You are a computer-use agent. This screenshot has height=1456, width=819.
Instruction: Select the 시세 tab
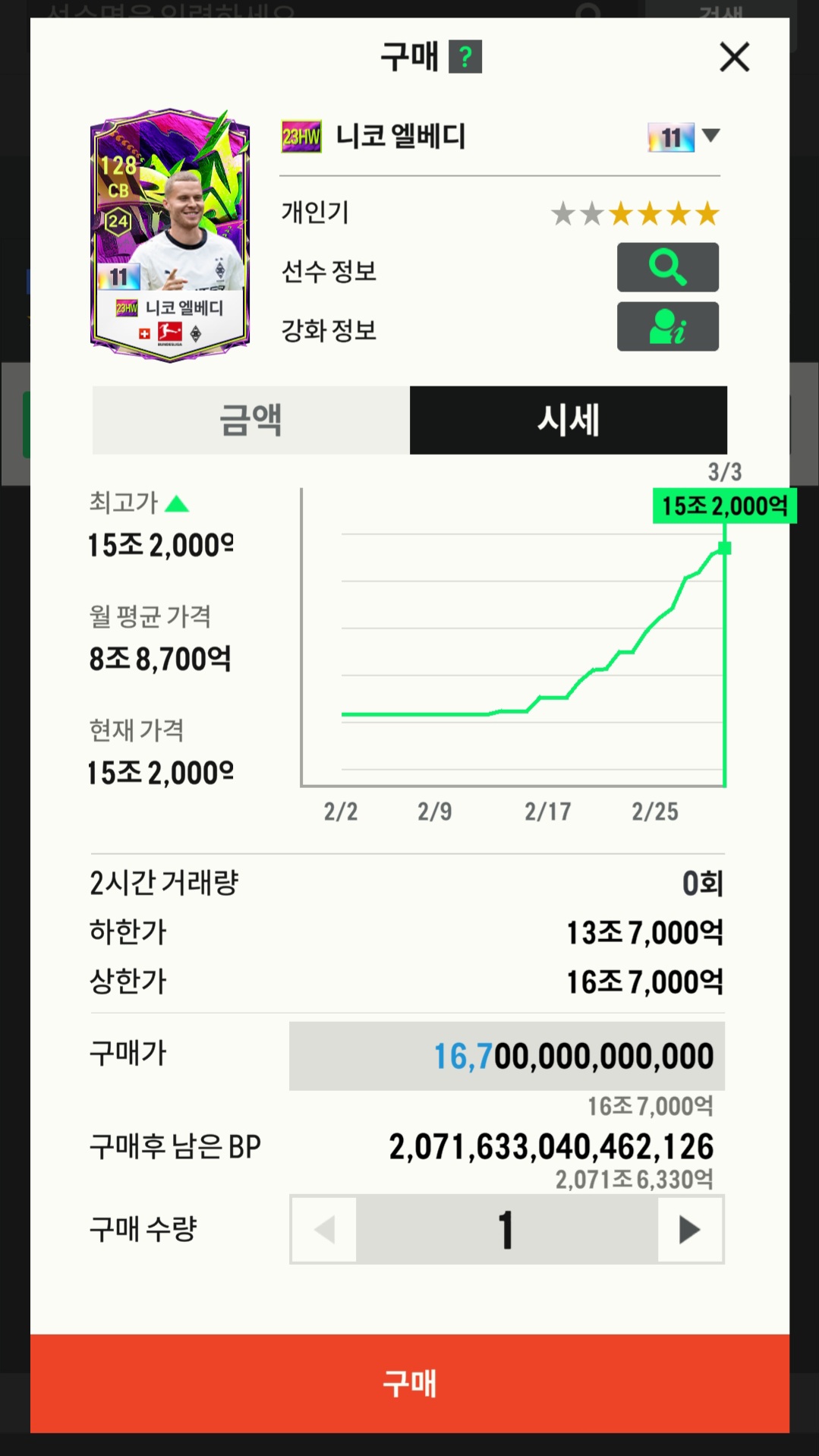pos(569,421)
